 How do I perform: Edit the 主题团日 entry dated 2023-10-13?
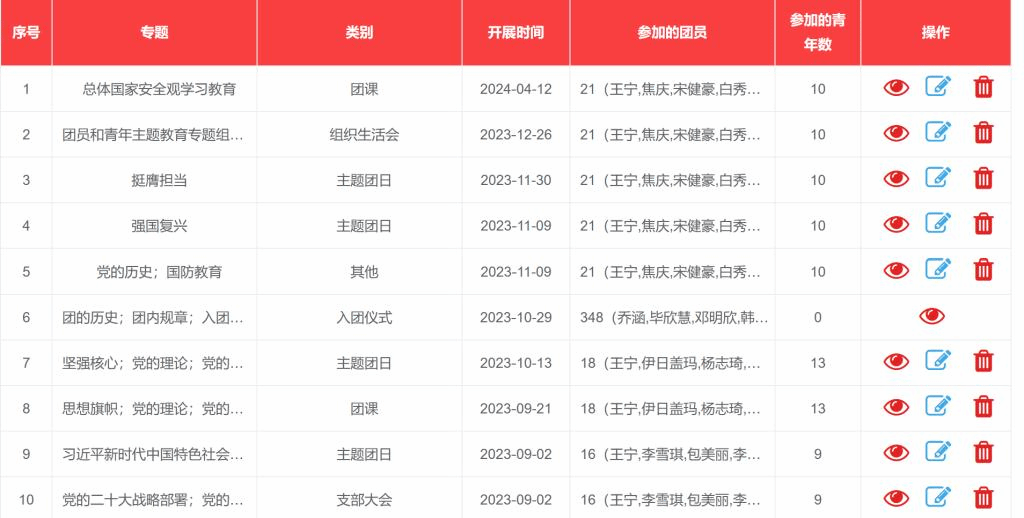point(937,361)
